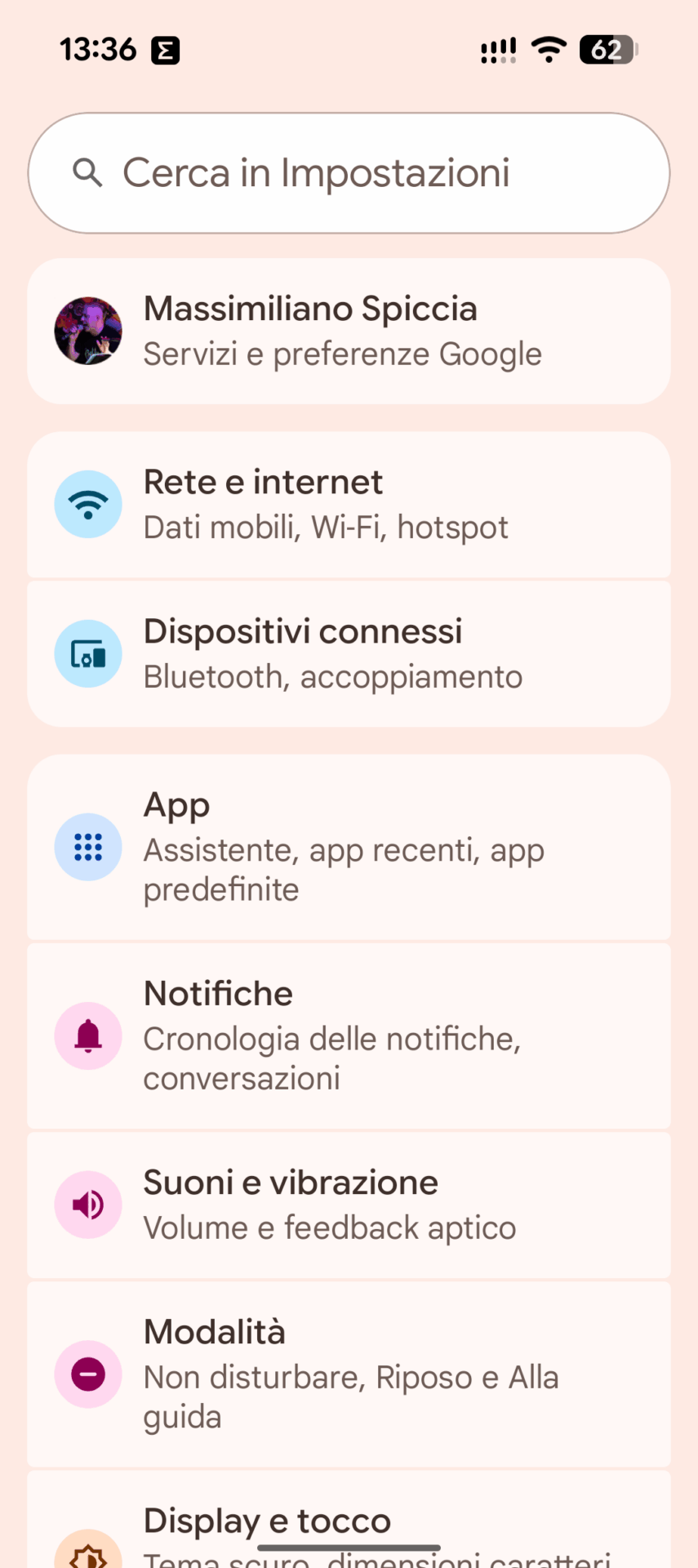Open Massimiliano Spiccia Google account row

coord(349,331)
